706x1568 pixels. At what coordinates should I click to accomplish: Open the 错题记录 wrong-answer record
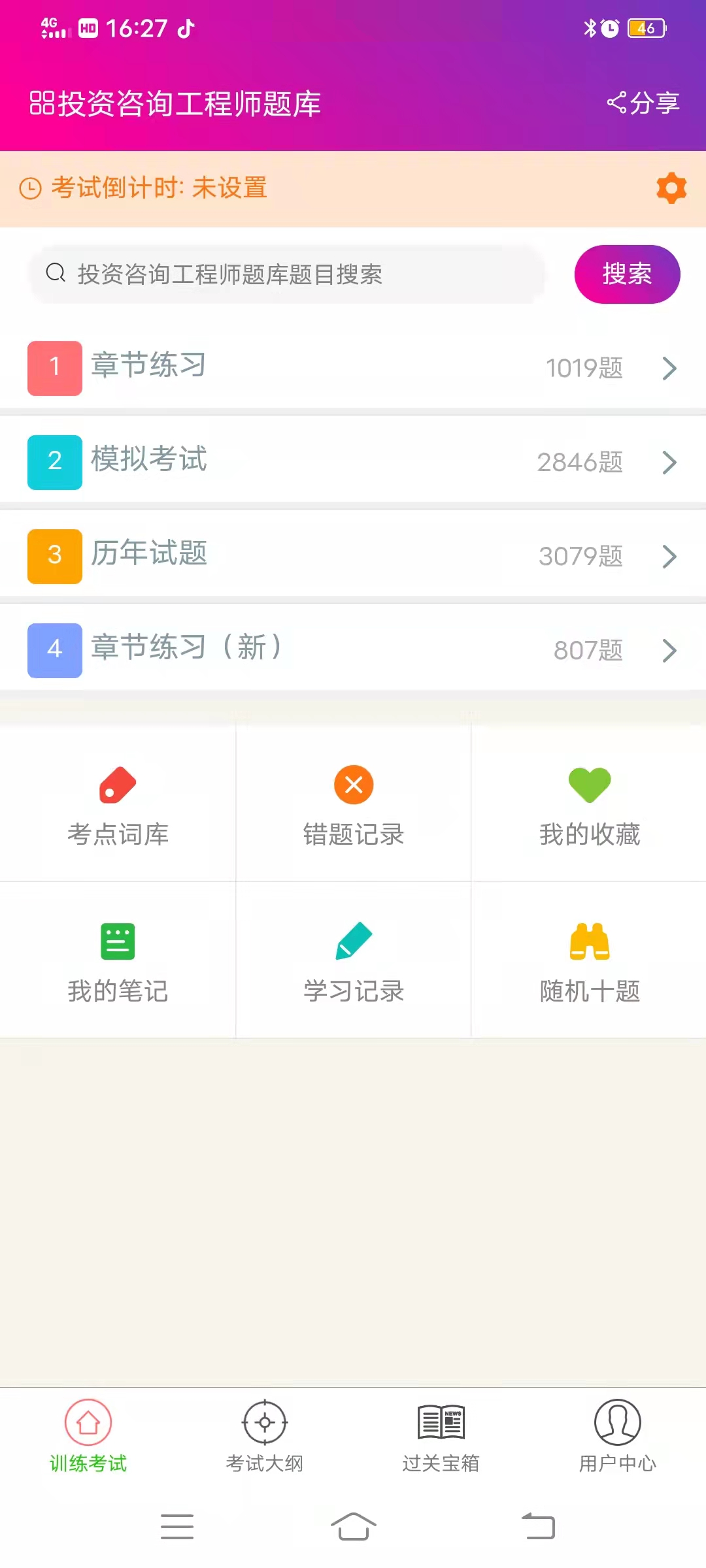(353, 805)
